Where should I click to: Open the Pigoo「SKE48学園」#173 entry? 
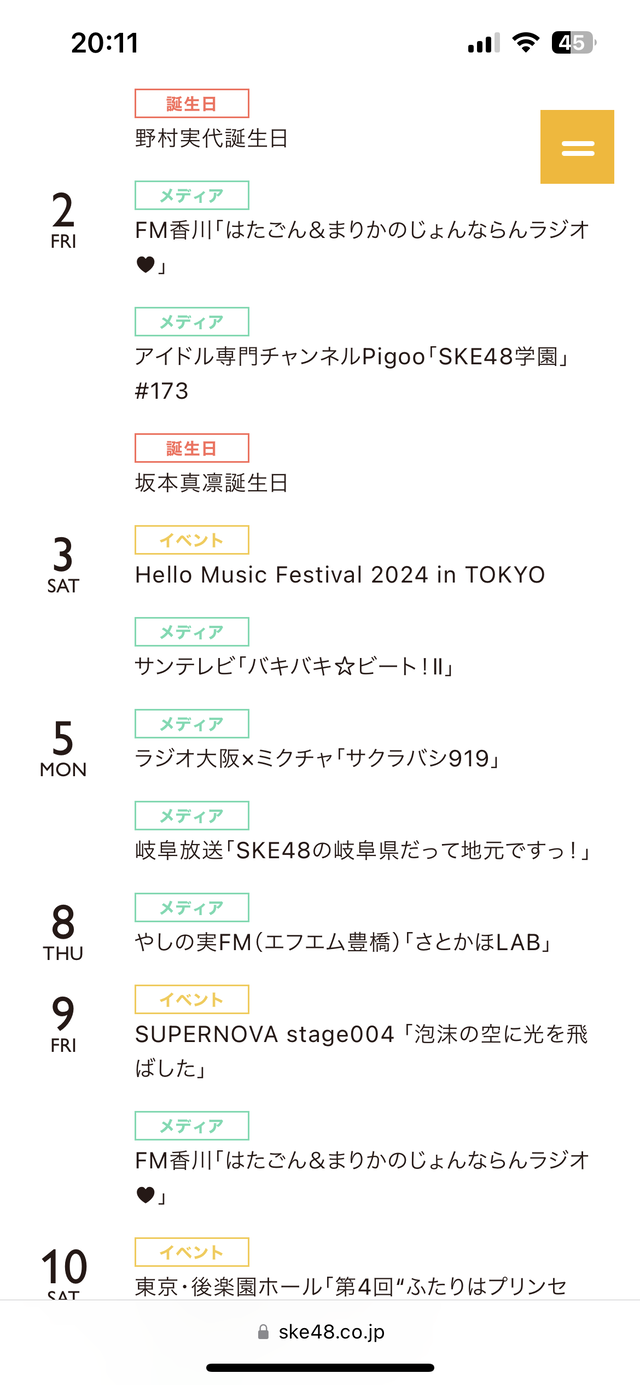359,373
